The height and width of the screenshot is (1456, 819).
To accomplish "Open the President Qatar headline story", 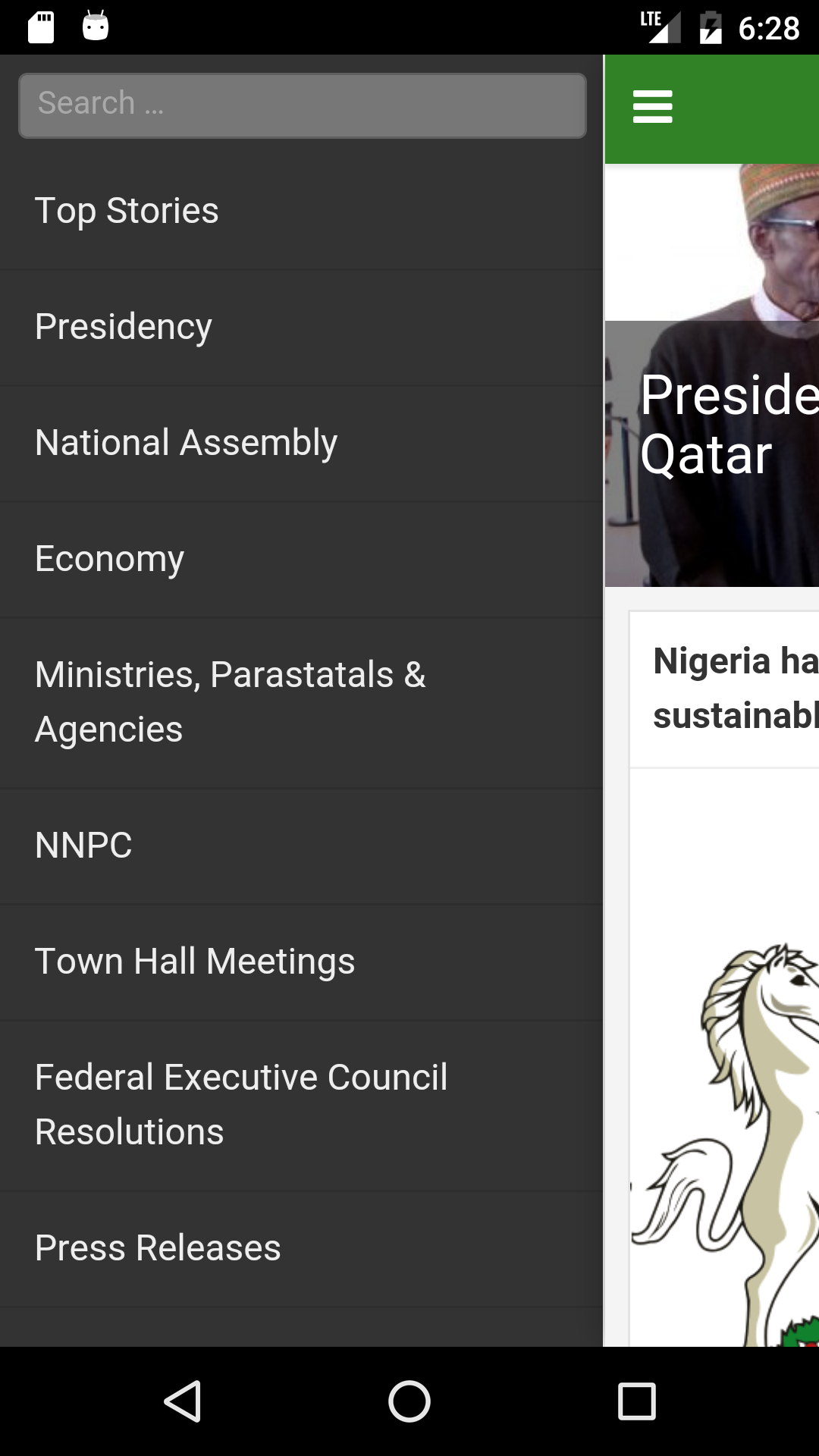I will 726,425.
